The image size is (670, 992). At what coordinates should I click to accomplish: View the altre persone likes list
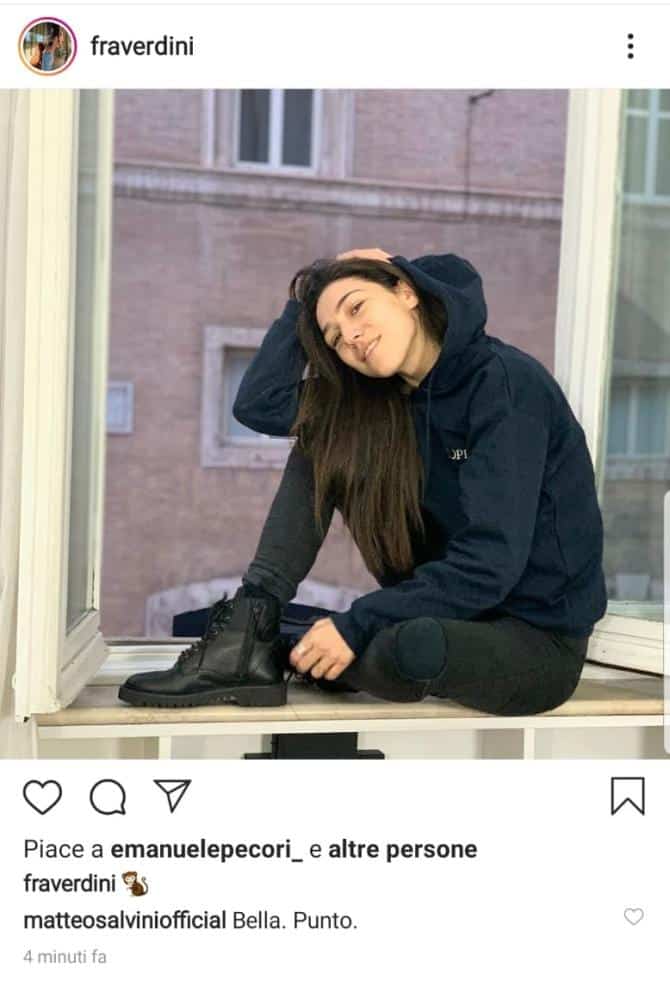[x=402, y=850]
